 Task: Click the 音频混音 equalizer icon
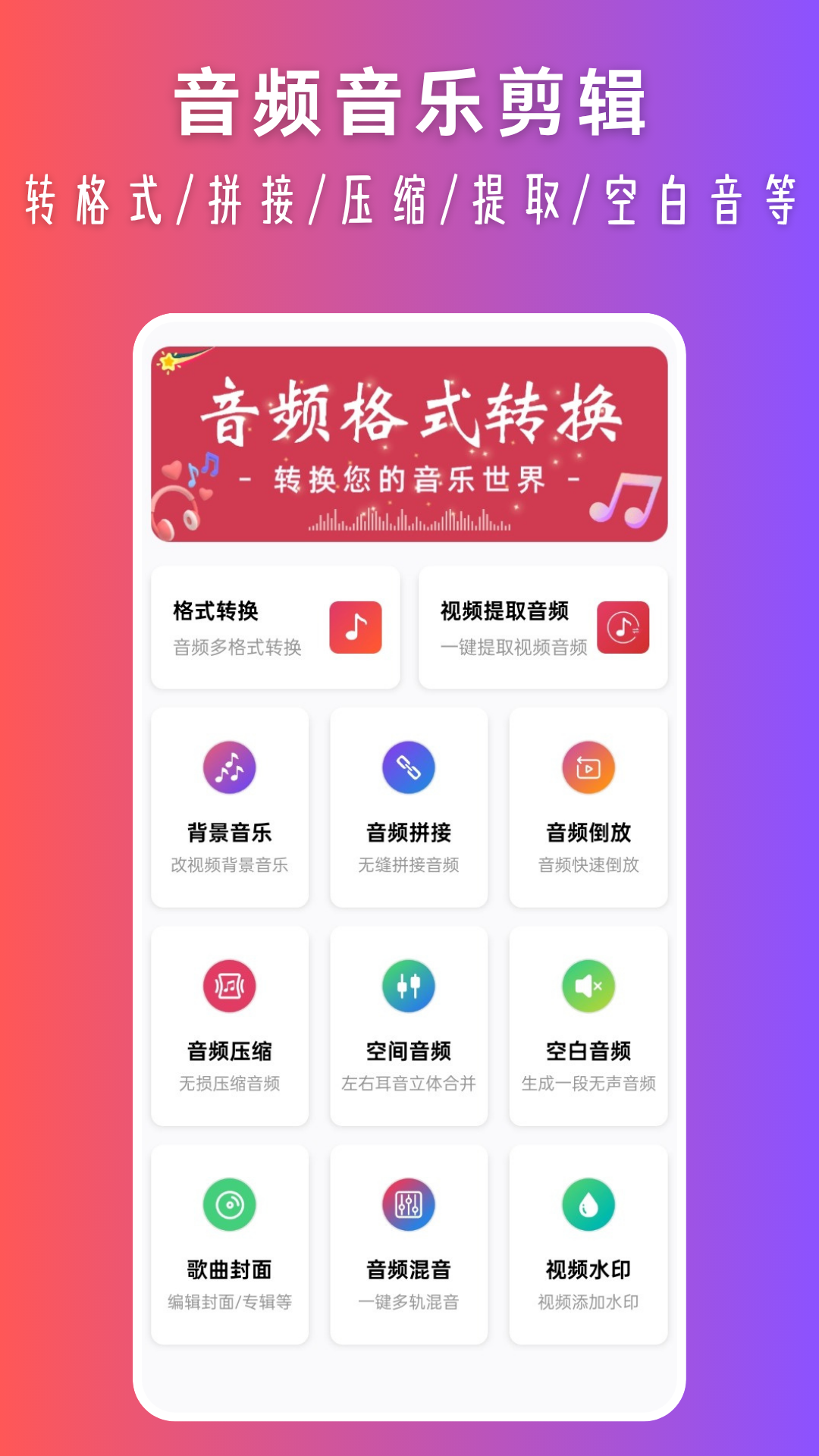click(409, 1206)
